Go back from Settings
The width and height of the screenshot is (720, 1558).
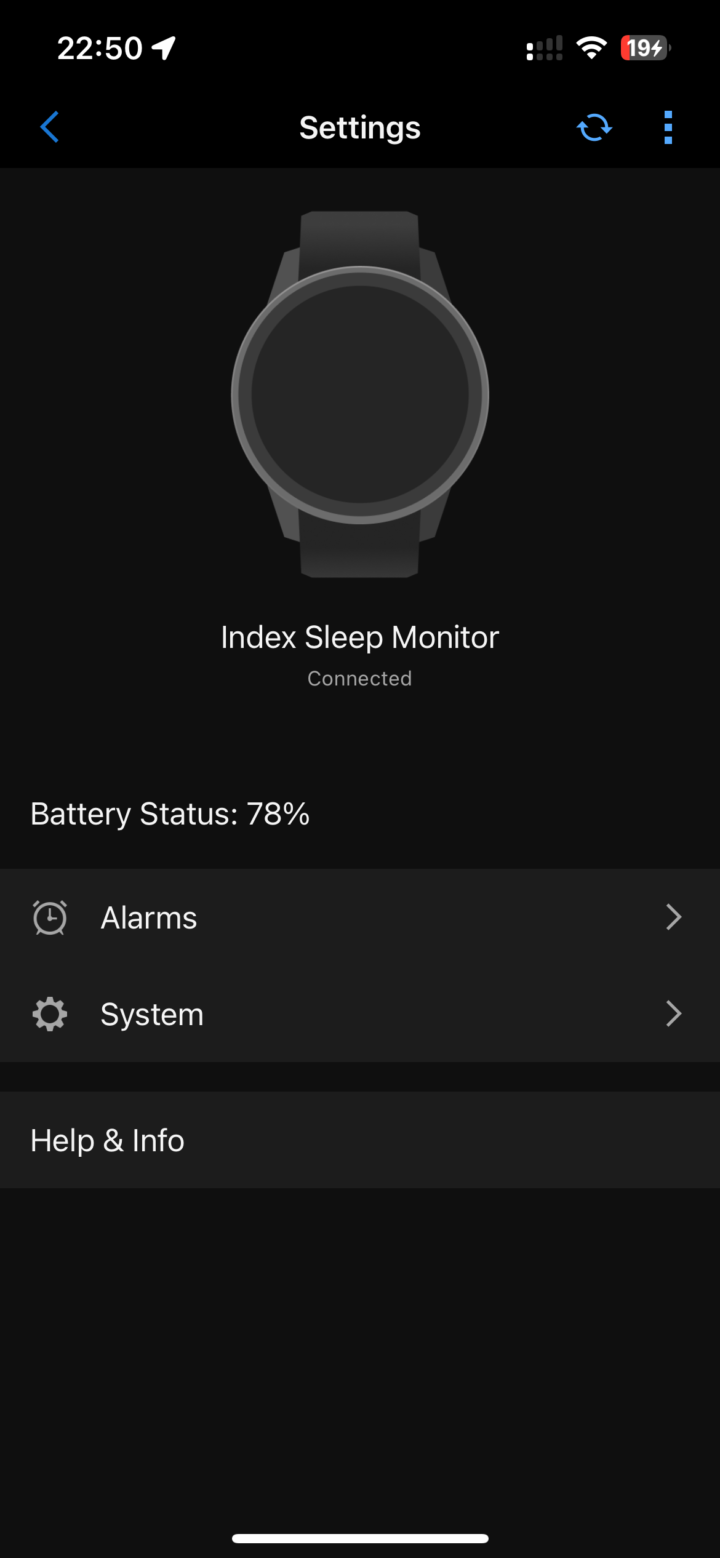click(50, 128)
